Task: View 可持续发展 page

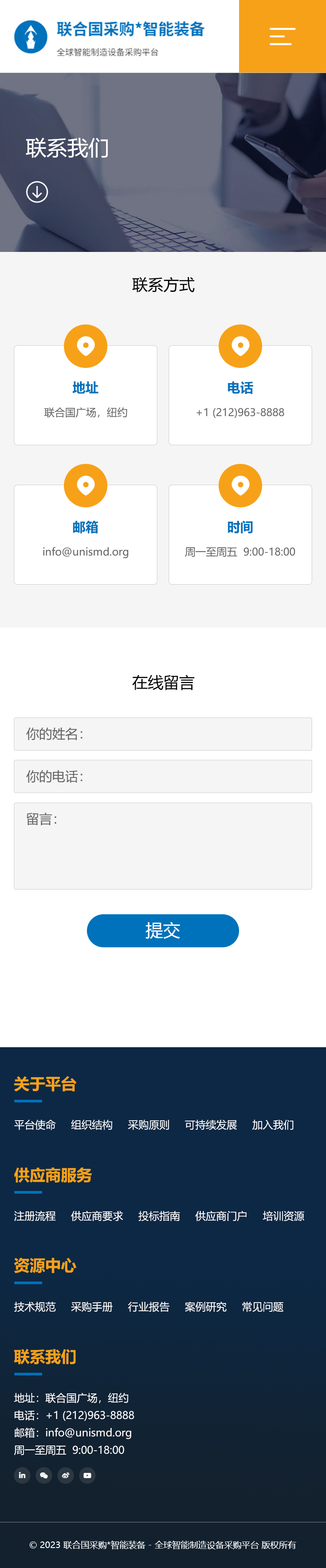Action: click(x=211, y=1125)
